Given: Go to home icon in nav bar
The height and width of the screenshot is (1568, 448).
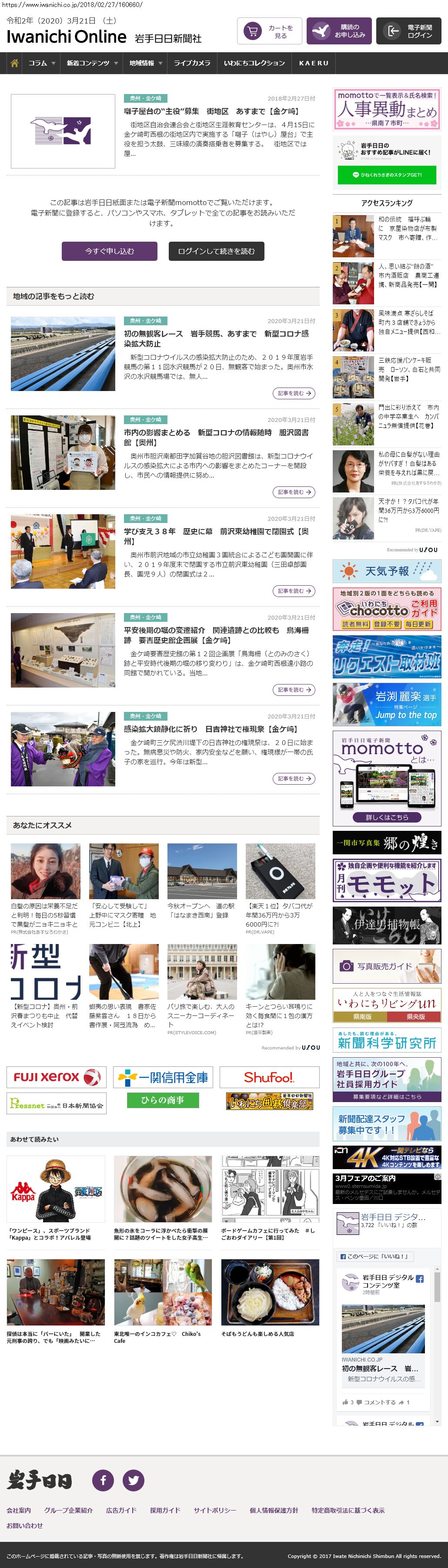Looking at the screenshot, I should (14, 63).
